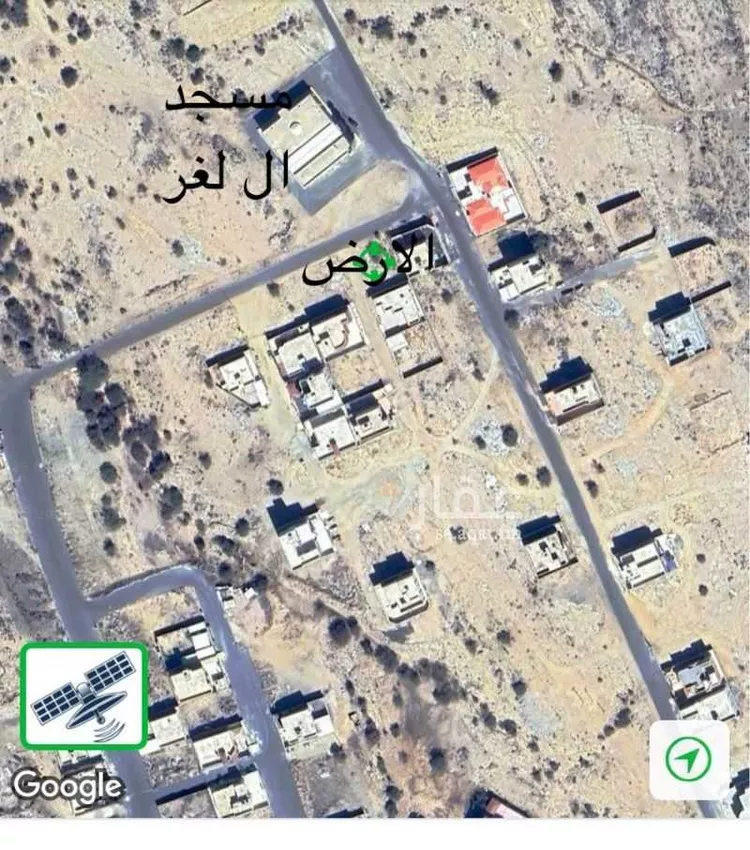Toggle the satellite map view

coord(84,698)
